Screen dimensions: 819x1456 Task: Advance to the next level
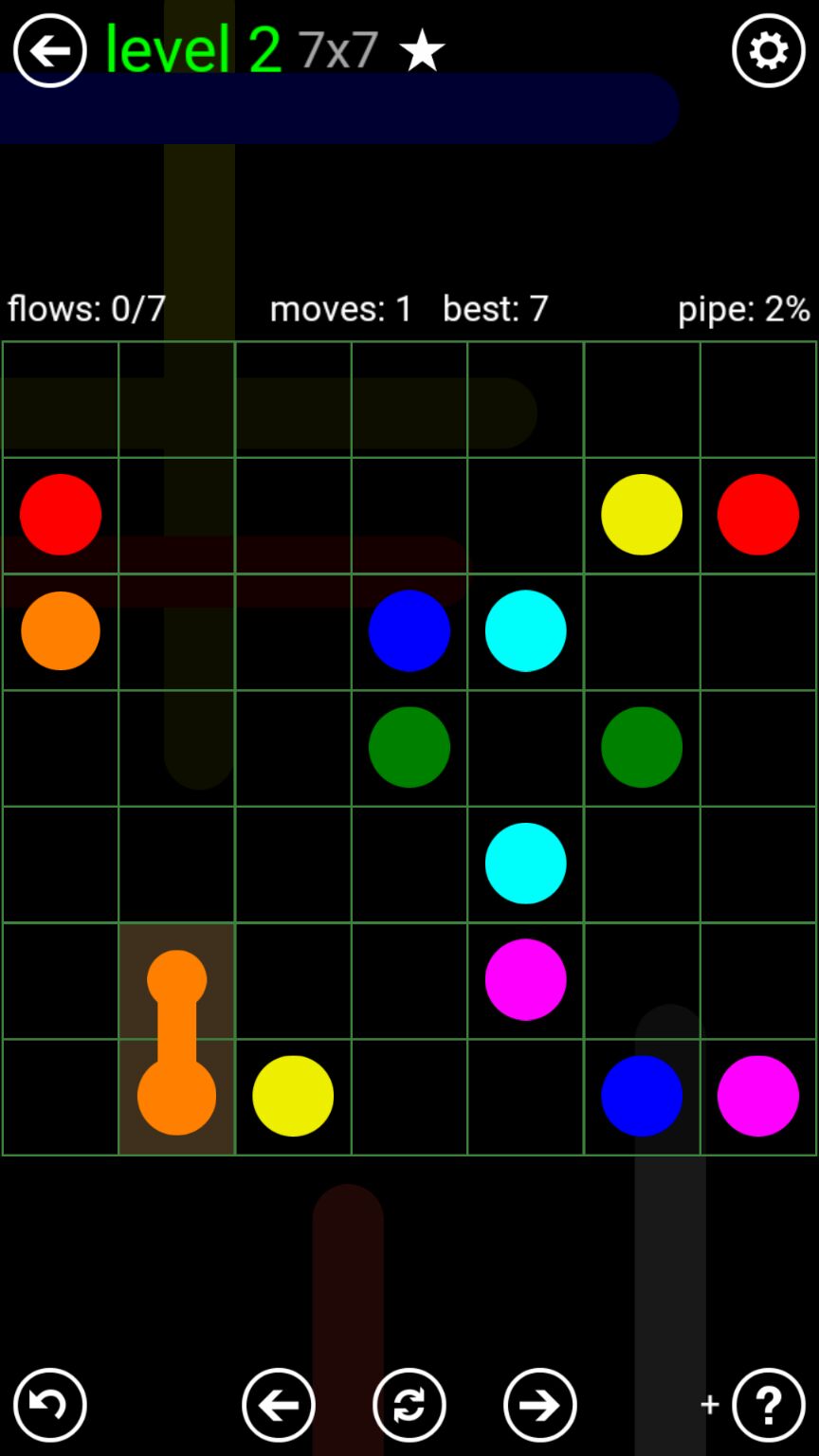pyautogui.click(x=540, y=1405)
